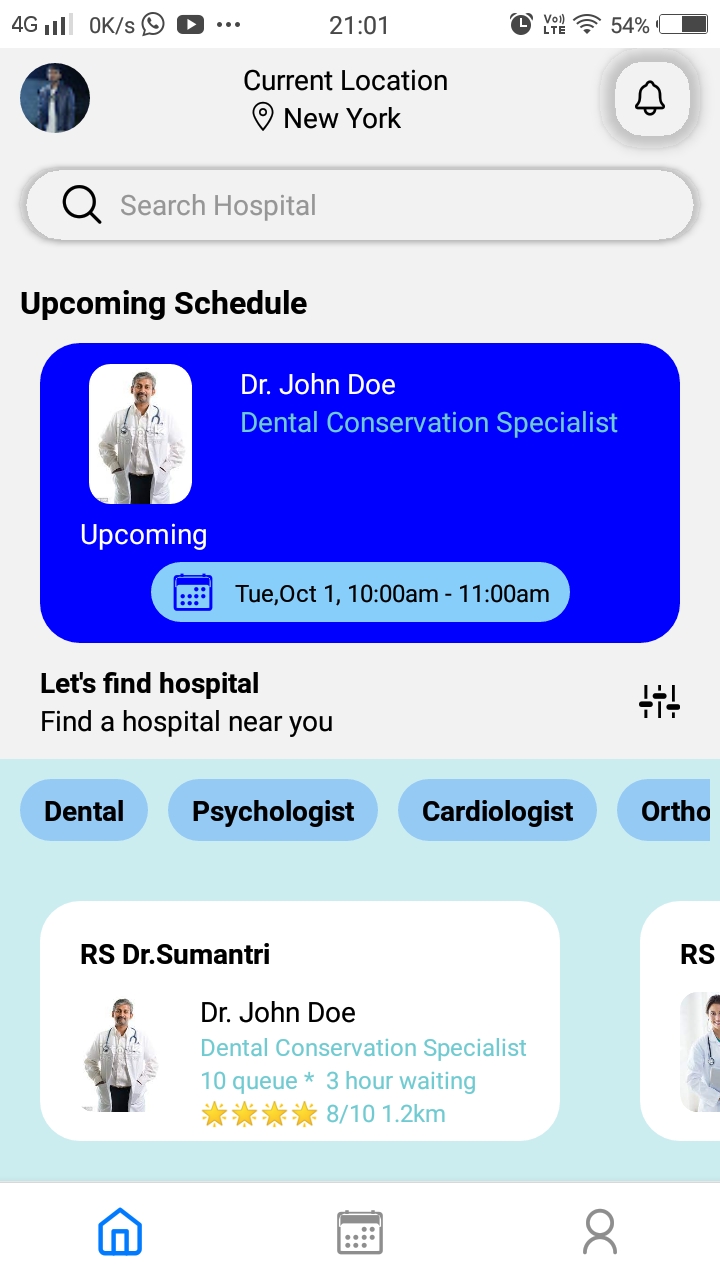Open the Profile icon in bottom navigation
This screenshot has width=720, height=1280.
point(600,1232)
